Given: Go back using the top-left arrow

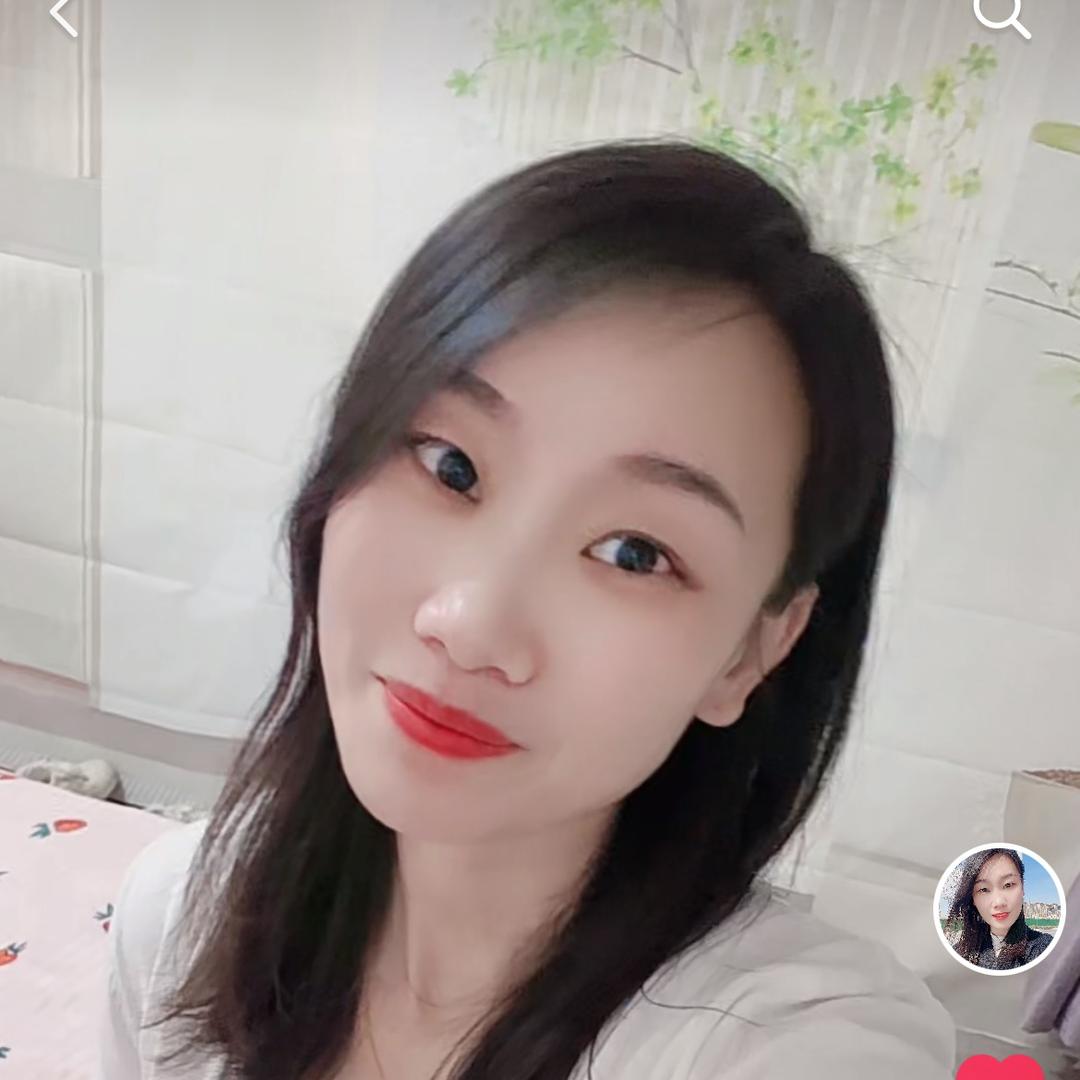Looking at the screenshot, I should point(64,17).
